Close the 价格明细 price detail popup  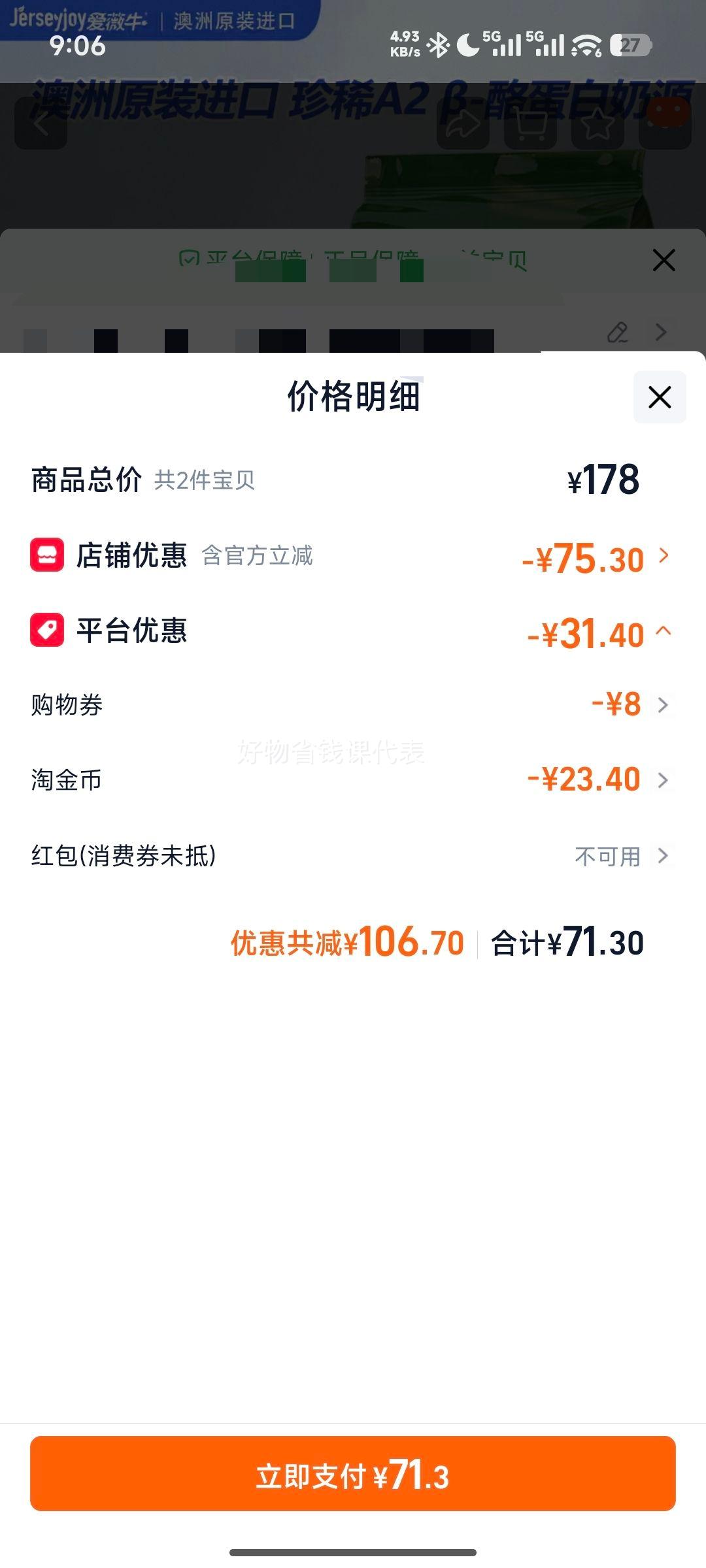[x=659, y=397]
